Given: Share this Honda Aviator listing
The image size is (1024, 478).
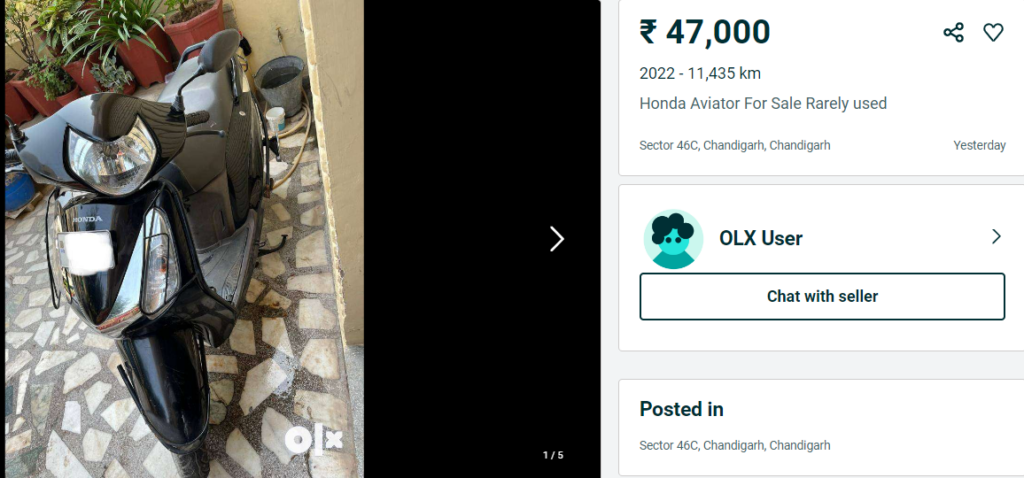Looking at the screenshot, I should [x=953, y=33].
